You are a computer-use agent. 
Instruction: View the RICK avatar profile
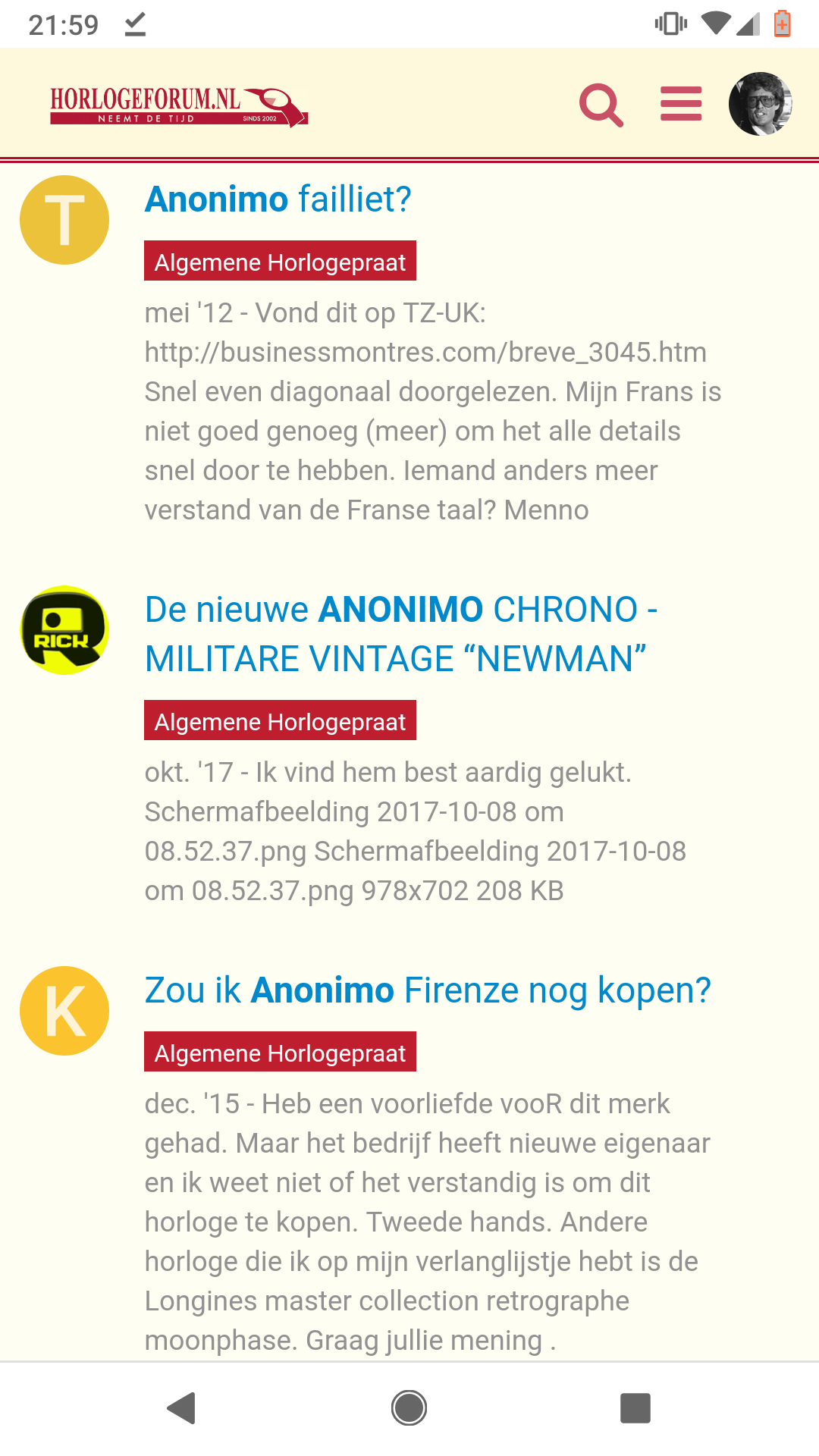pos(64,630)
